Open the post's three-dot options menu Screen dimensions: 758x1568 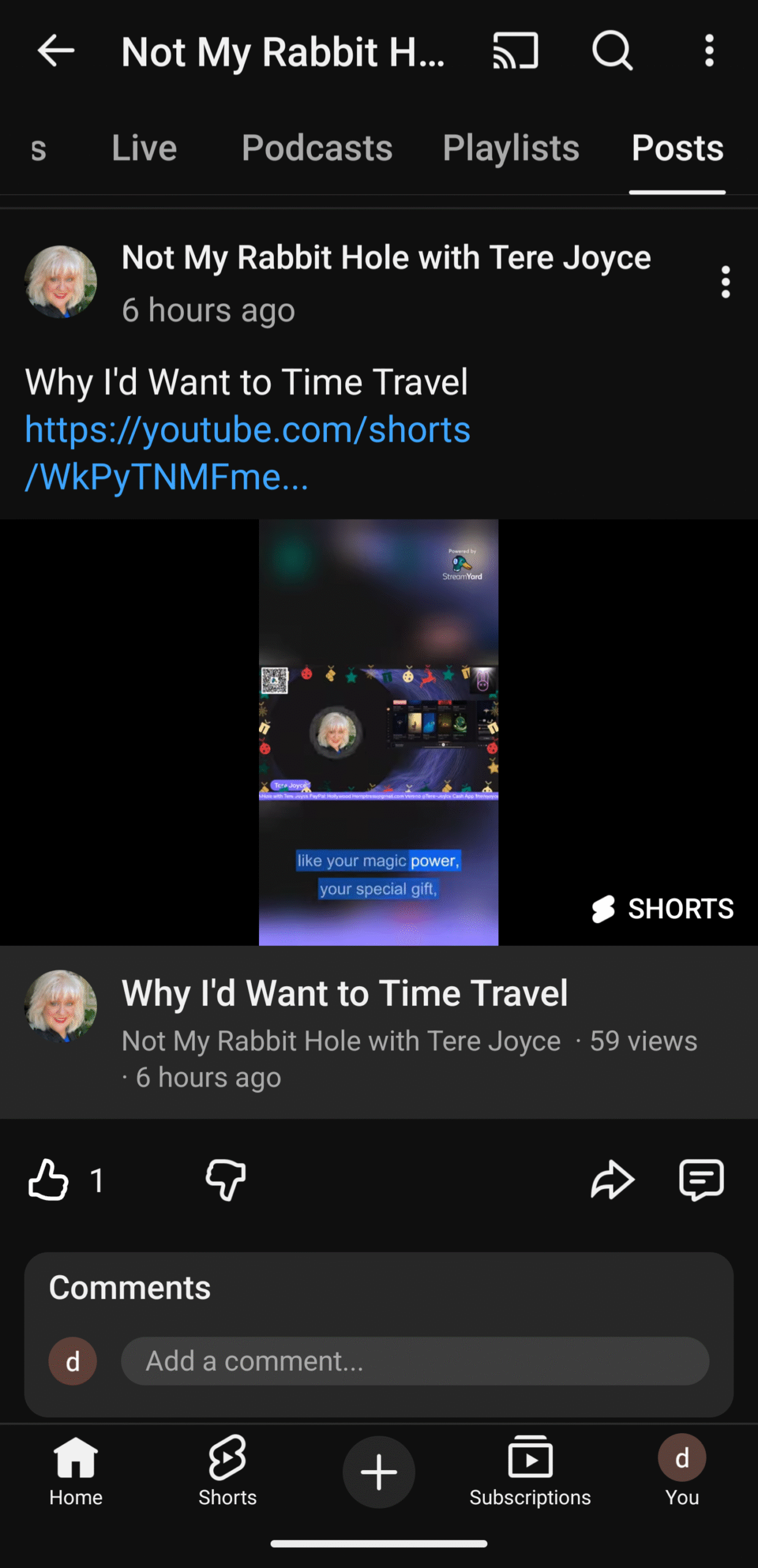coord(726,282)
